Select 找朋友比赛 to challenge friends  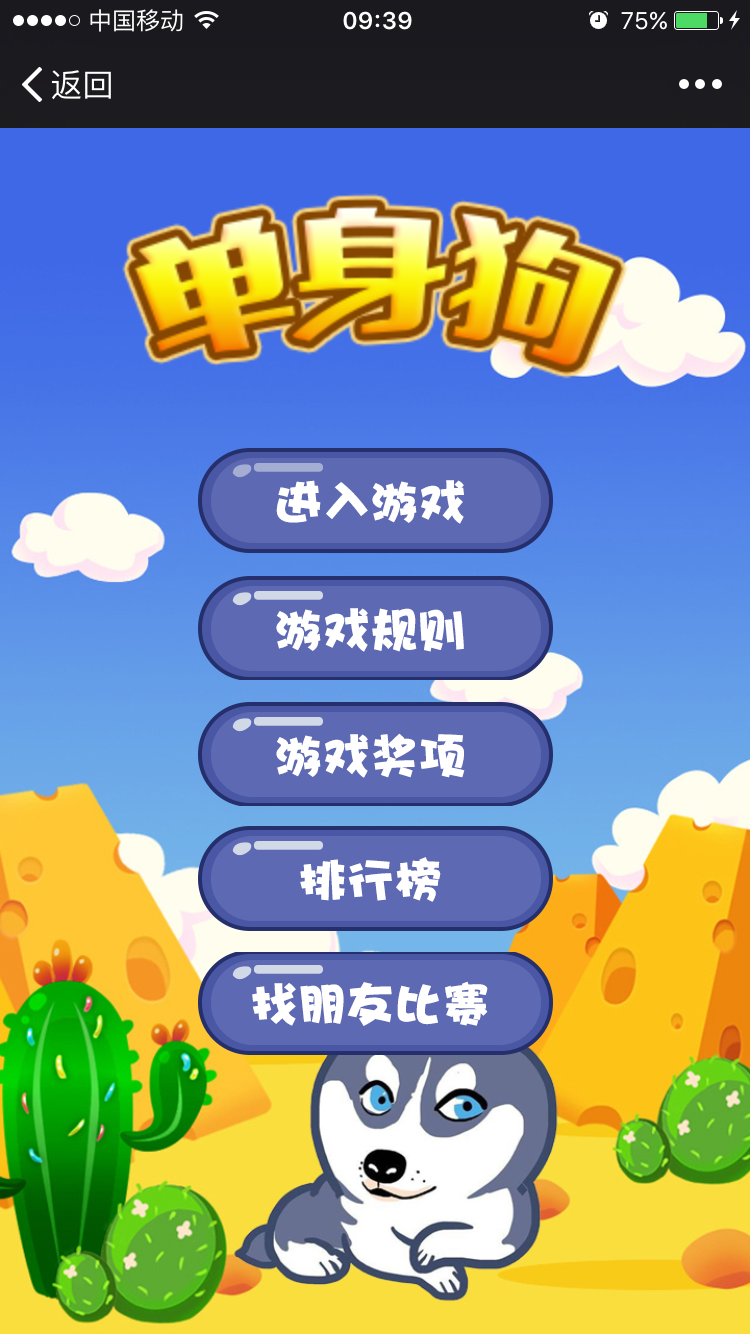pos(375,1003)
